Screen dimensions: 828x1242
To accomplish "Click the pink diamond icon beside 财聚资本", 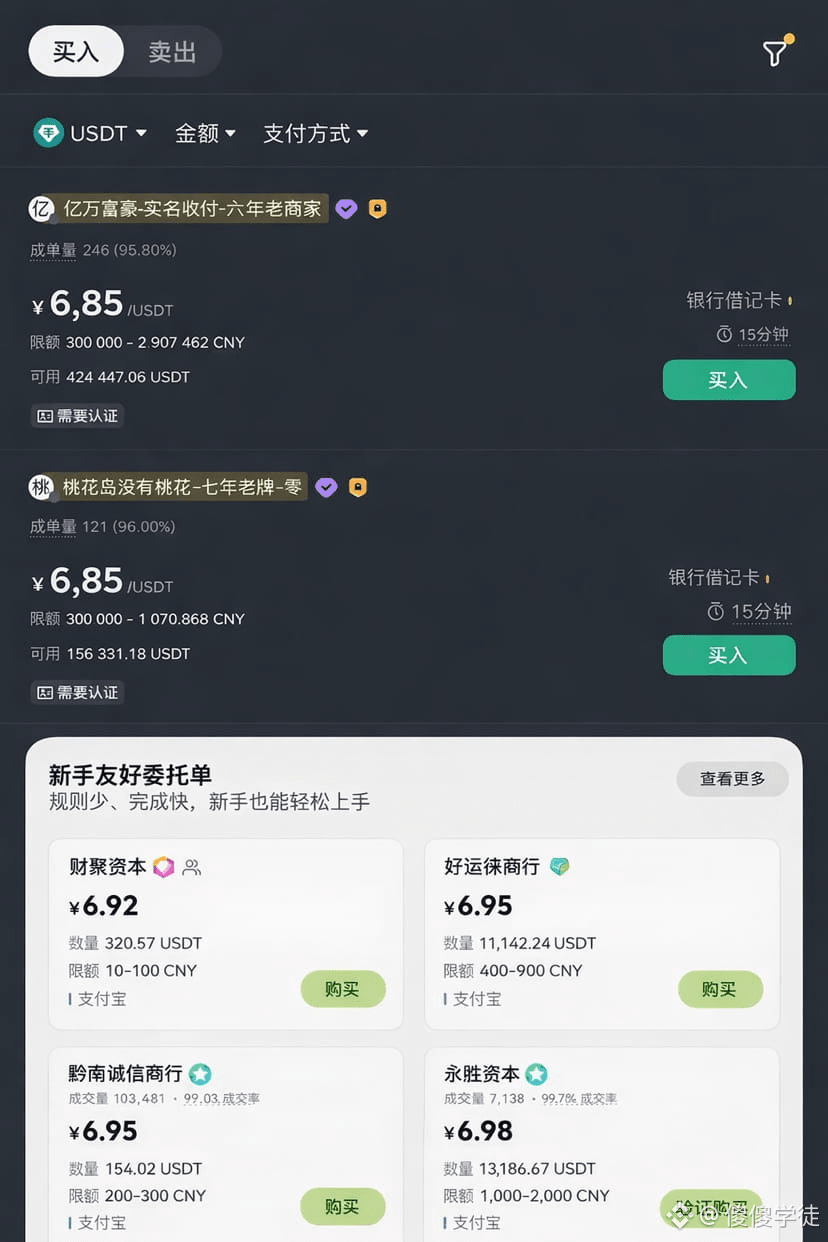I will [x=165, y=868].
